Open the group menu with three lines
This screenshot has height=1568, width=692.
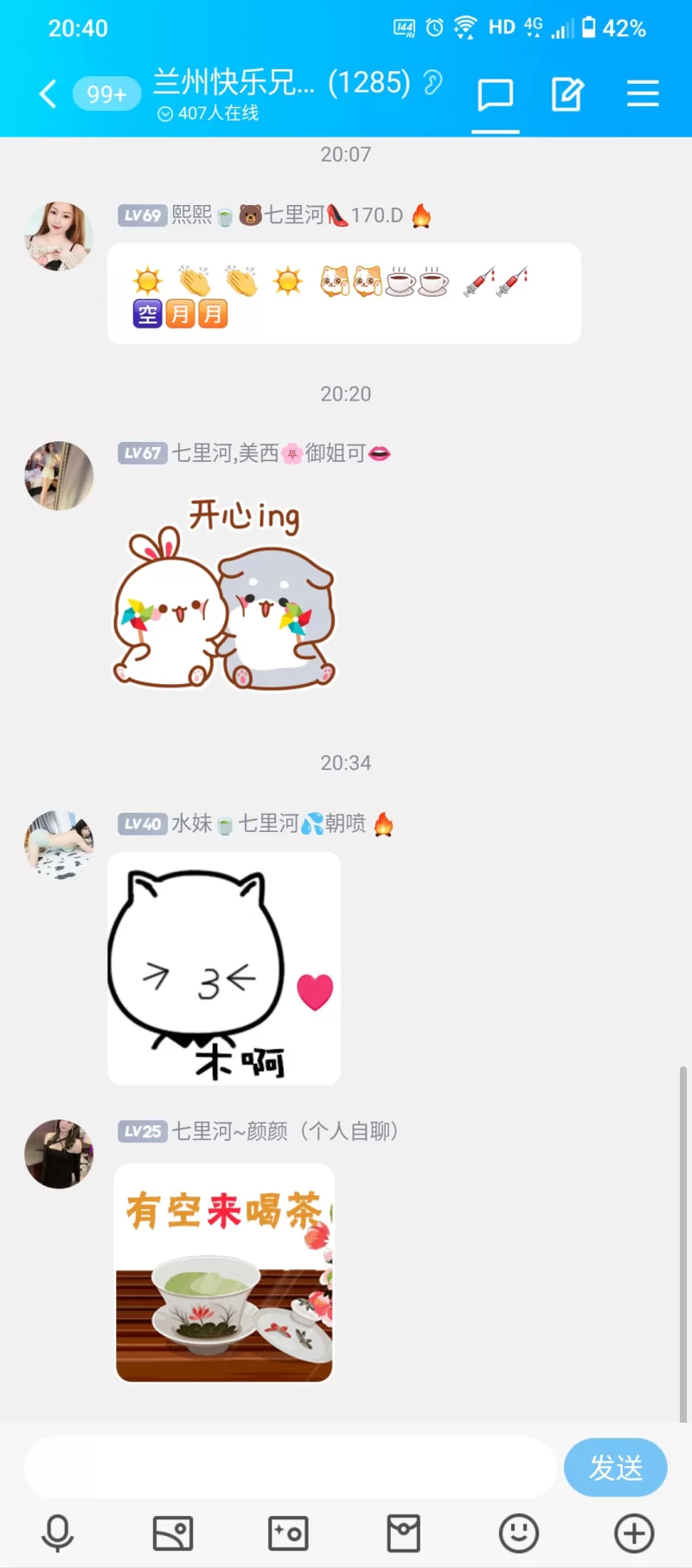point(643,93)
